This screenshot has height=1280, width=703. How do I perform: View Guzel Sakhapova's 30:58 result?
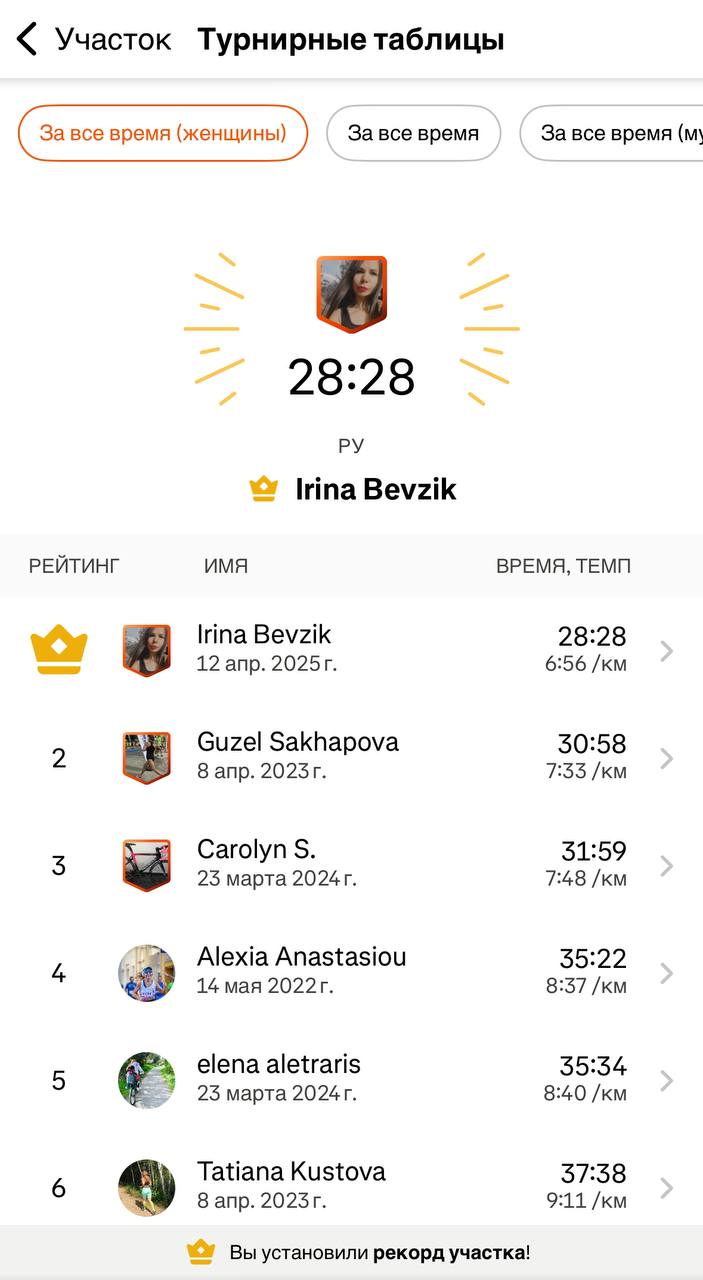pyautogui.click(x=350, y=758)
